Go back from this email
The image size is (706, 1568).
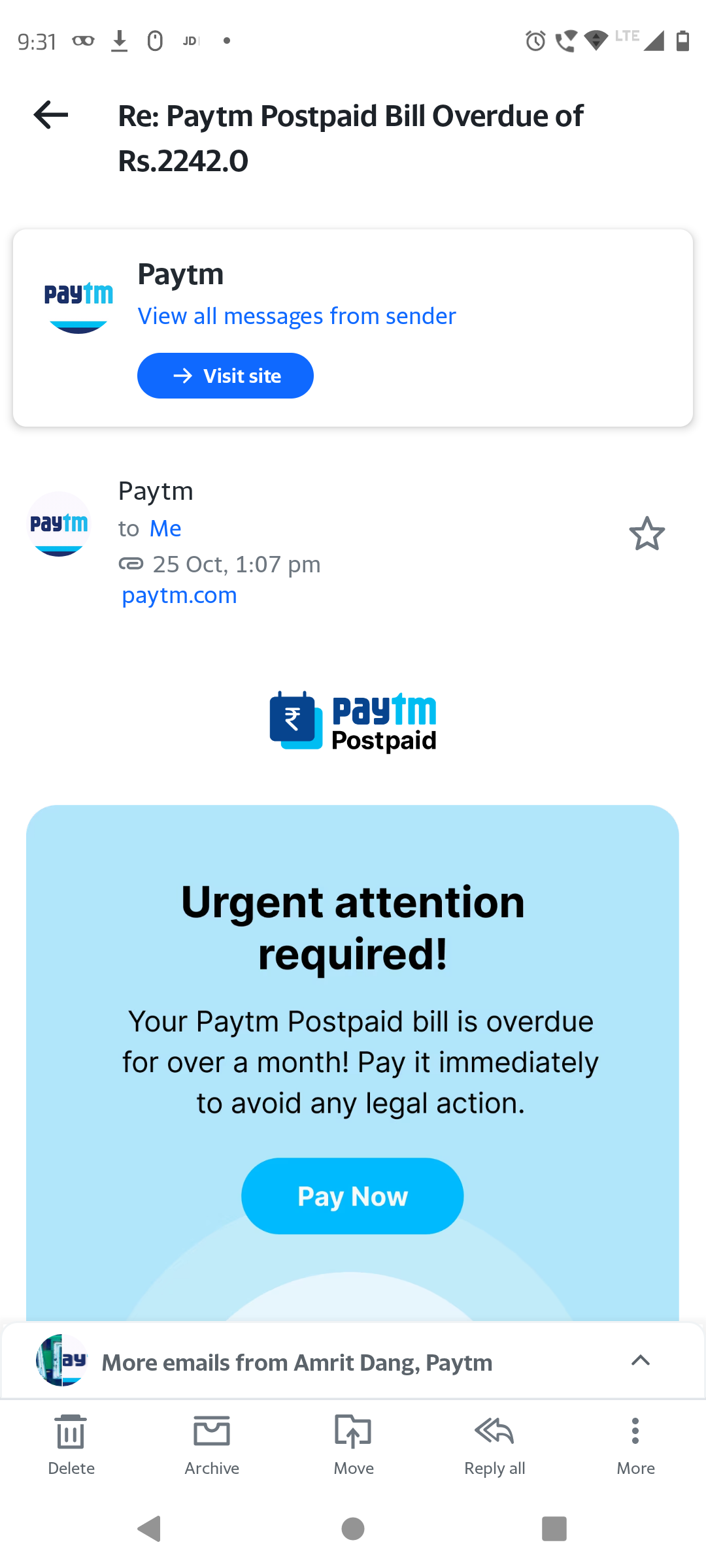pos(51,116)
